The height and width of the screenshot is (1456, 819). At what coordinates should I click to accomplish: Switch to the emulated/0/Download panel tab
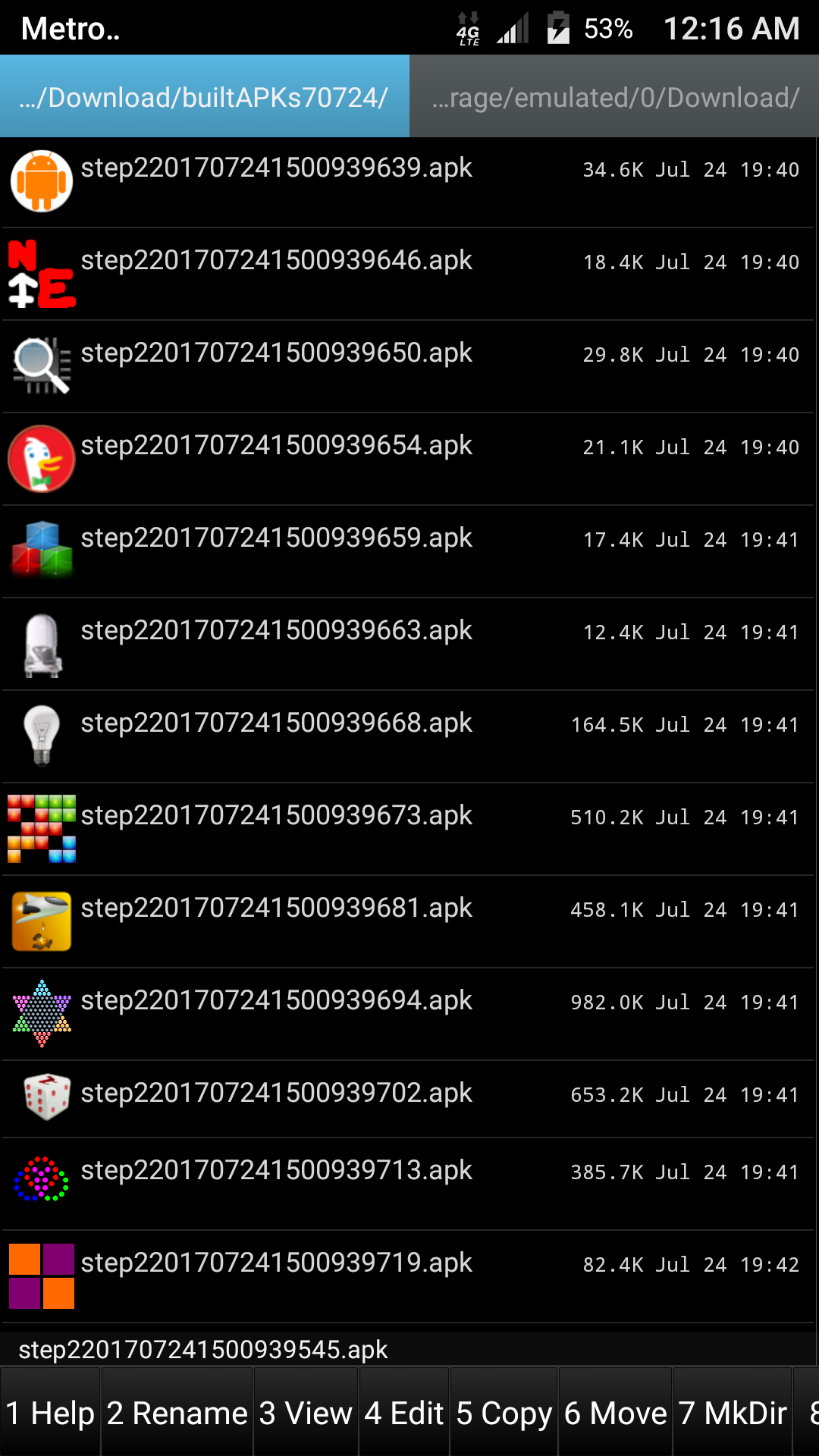coord(614,98)
